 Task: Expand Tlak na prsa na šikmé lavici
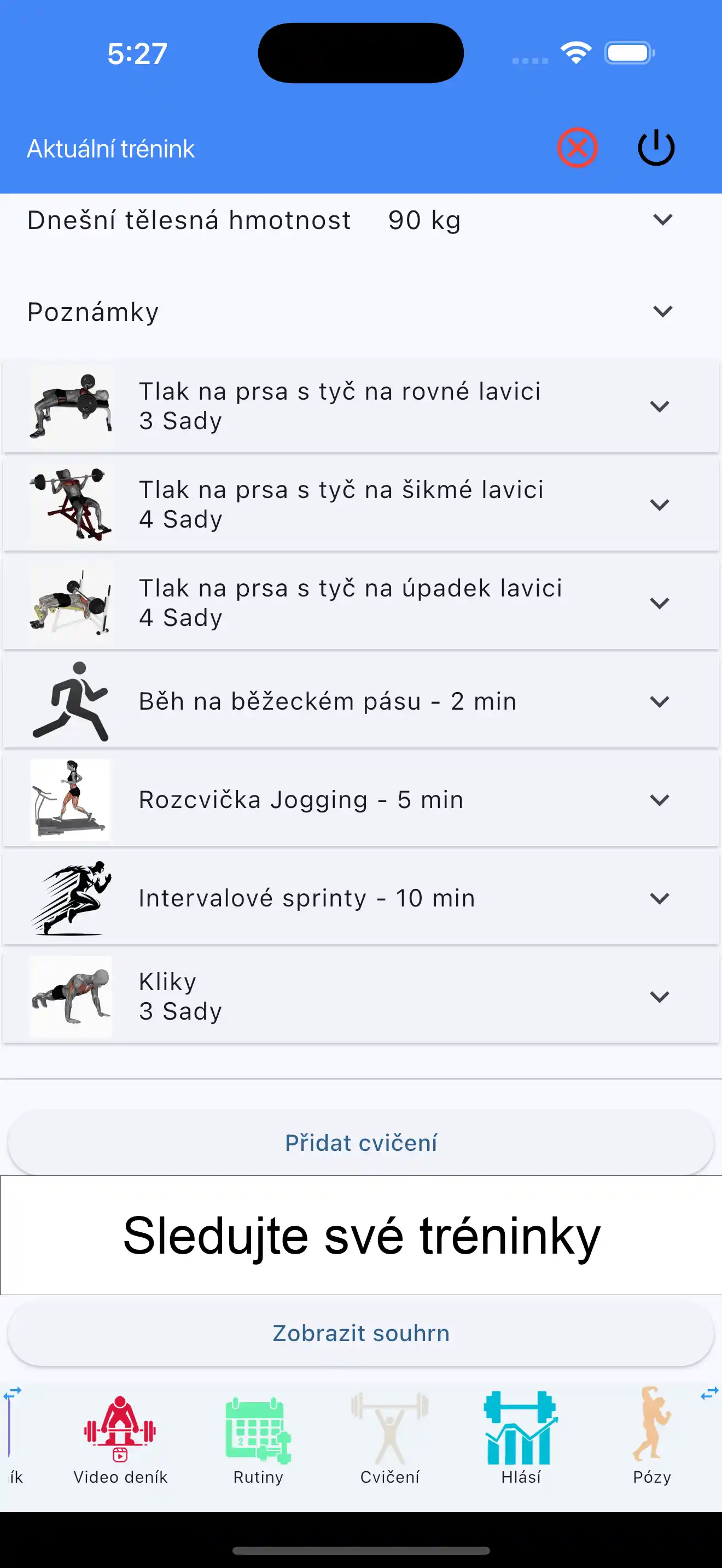(x=659, y=505)
